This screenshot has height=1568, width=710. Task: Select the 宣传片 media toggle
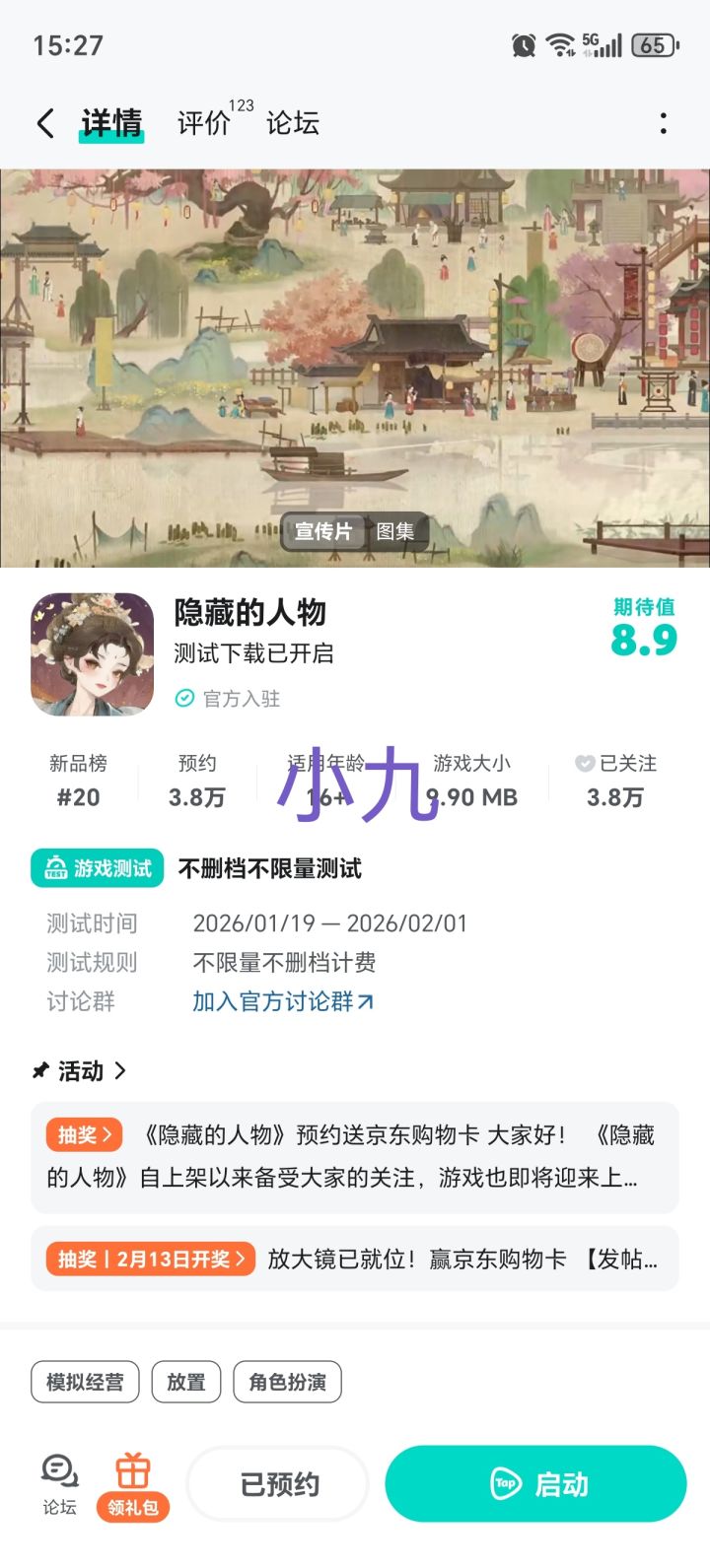(324, 530)
